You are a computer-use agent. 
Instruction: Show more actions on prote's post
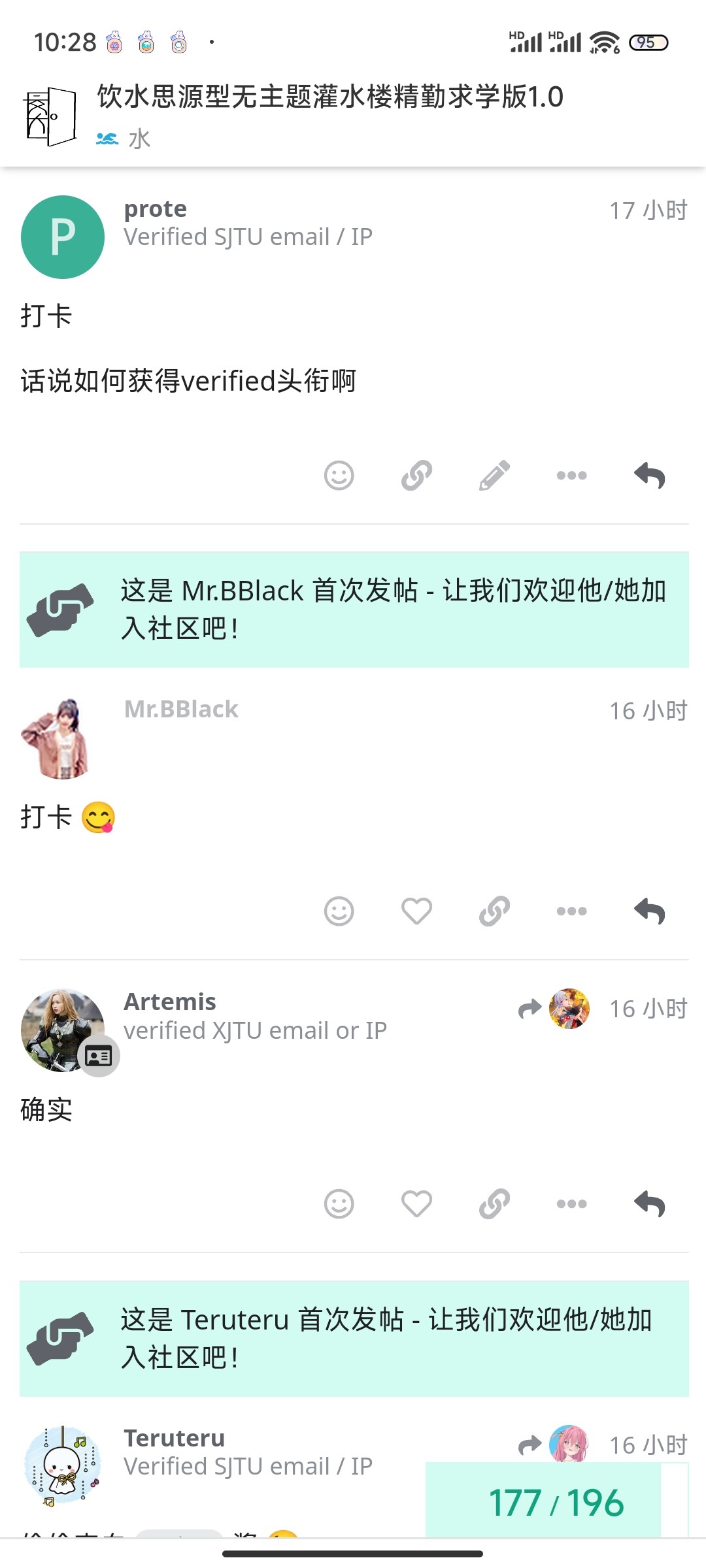[x=571, y=476]
